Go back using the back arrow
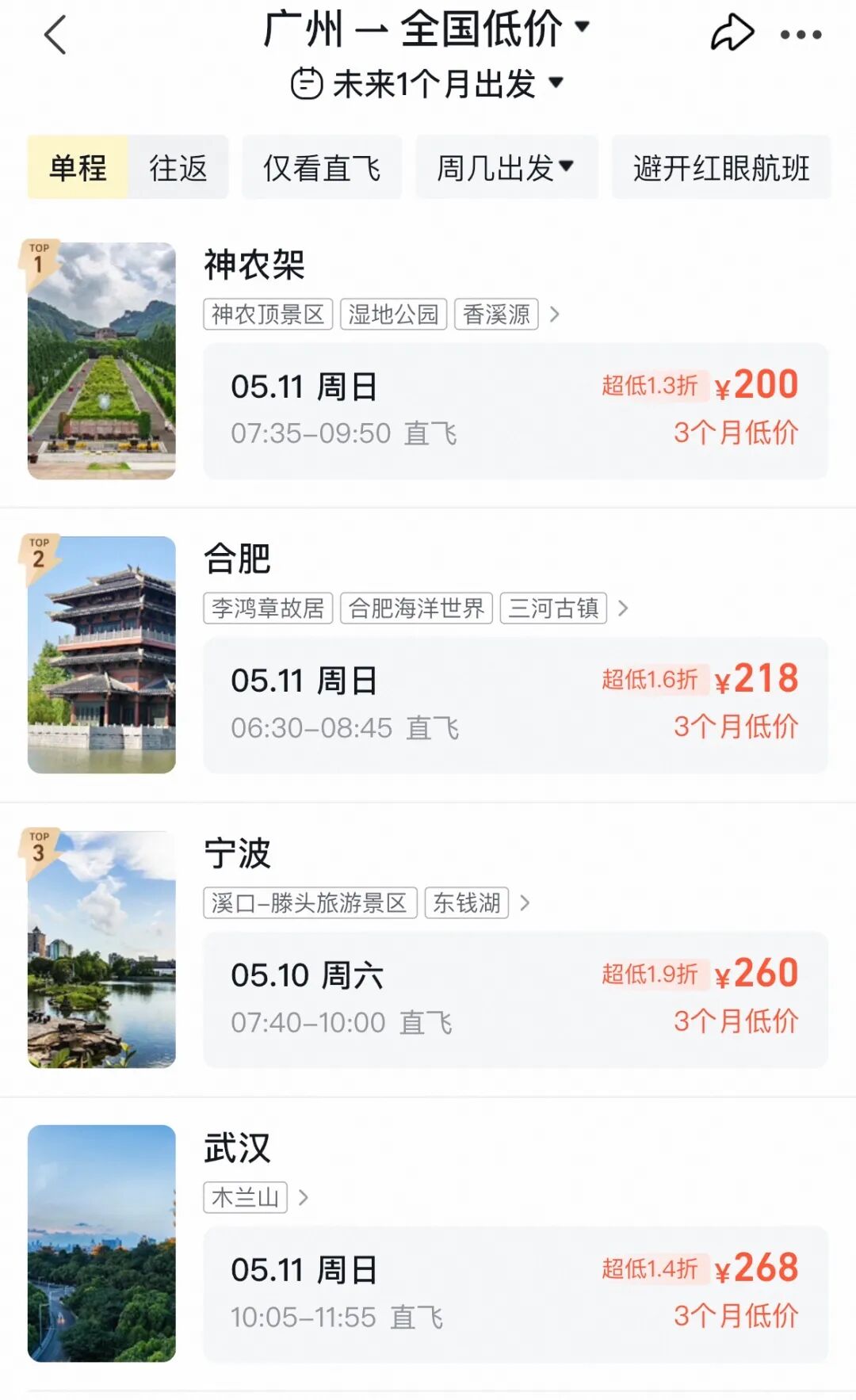 click(55, 35)
